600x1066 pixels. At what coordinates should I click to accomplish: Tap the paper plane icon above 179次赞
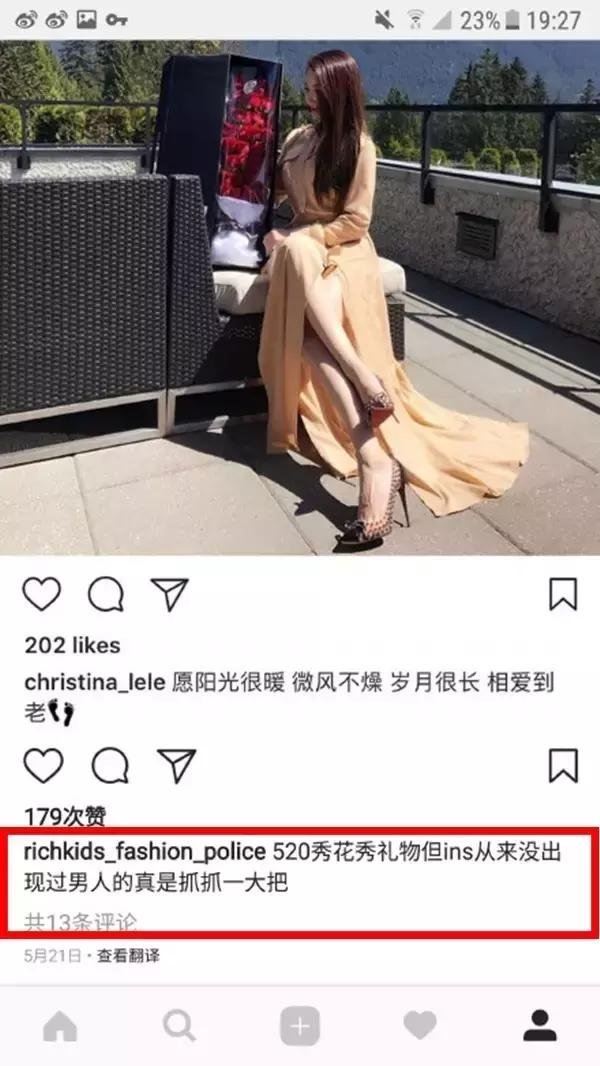(175, 766)
